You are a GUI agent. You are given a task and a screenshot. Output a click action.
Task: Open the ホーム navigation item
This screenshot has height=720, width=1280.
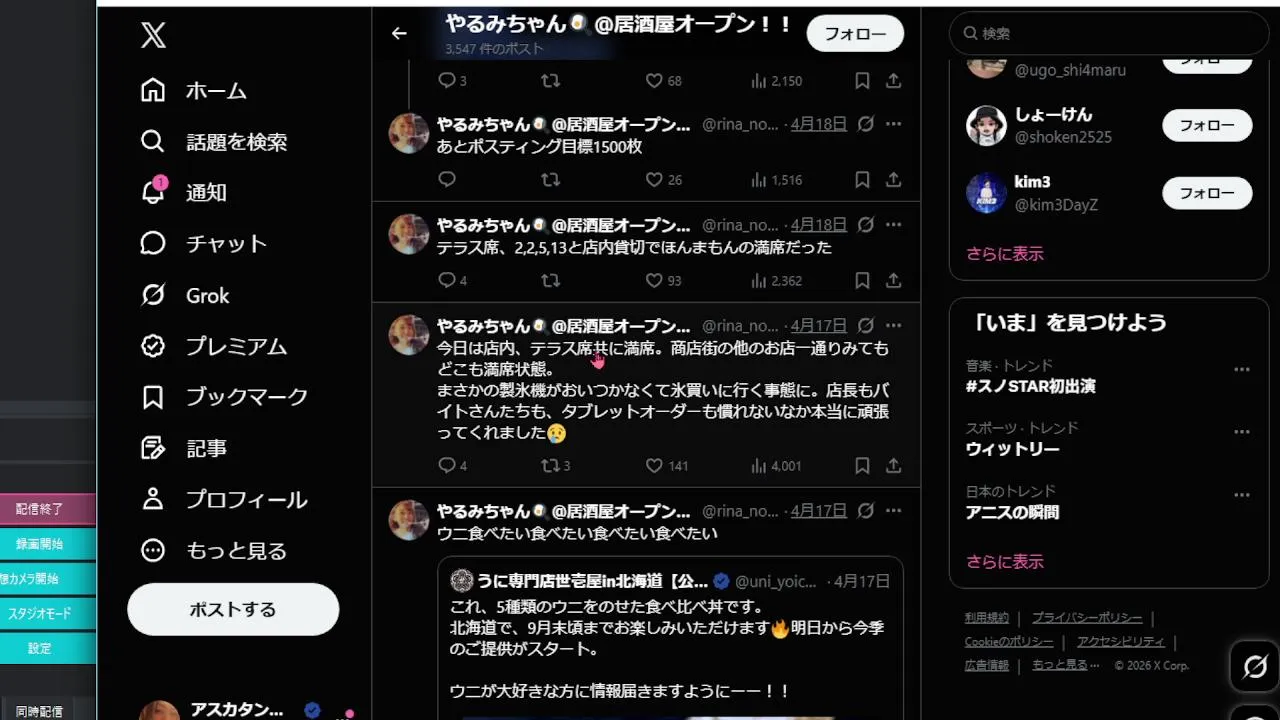[x=215, y=91]
